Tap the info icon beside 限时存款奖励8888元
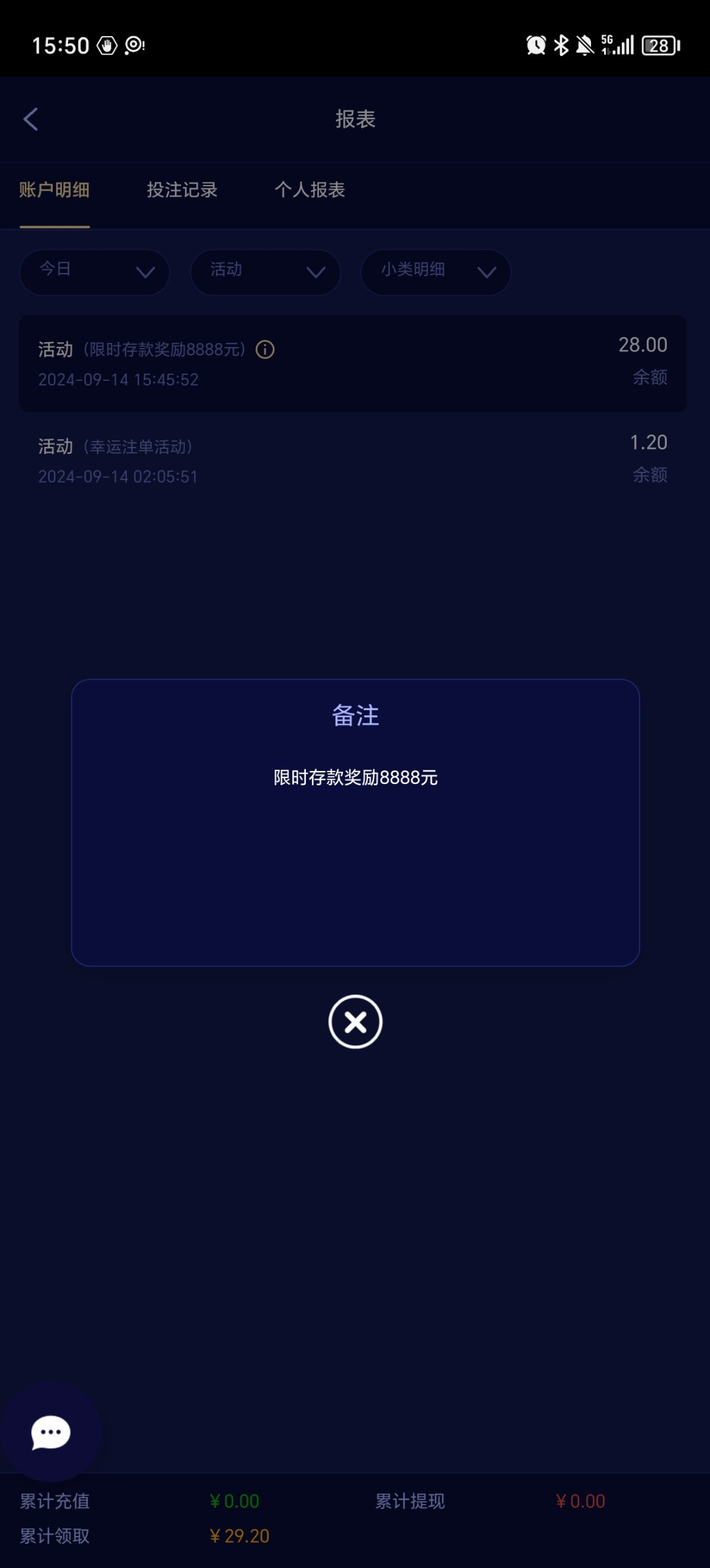The image size is (710, 1568). (265, 350)
